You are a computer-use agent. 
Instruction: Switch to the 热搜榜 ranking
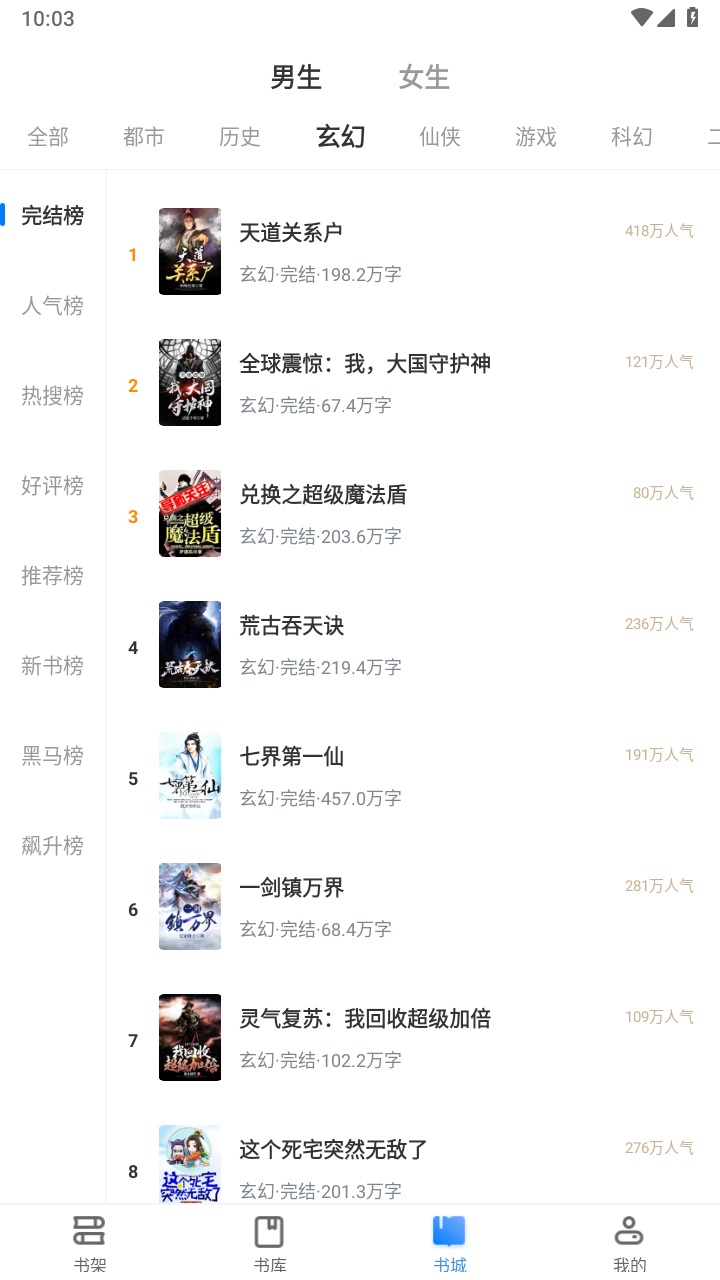coord(52,396)
